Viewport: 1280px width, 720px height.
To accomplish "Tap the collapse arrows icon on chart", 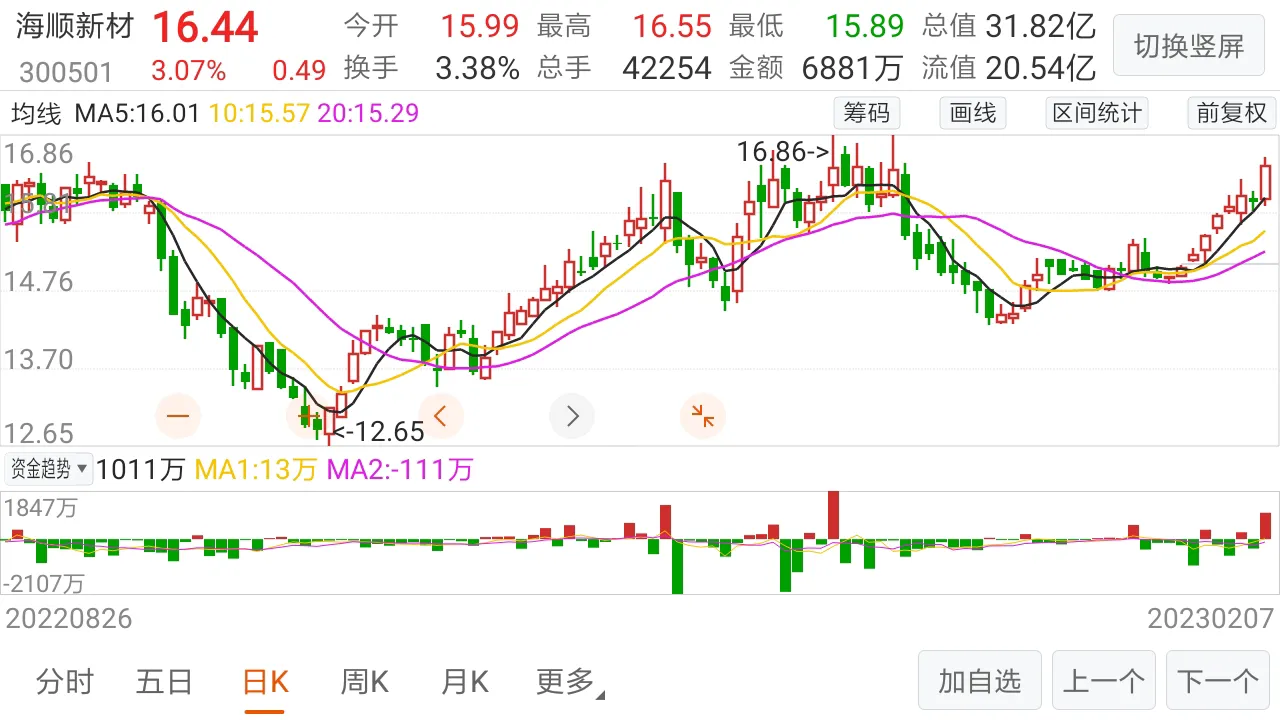I will tap(703, 416).
